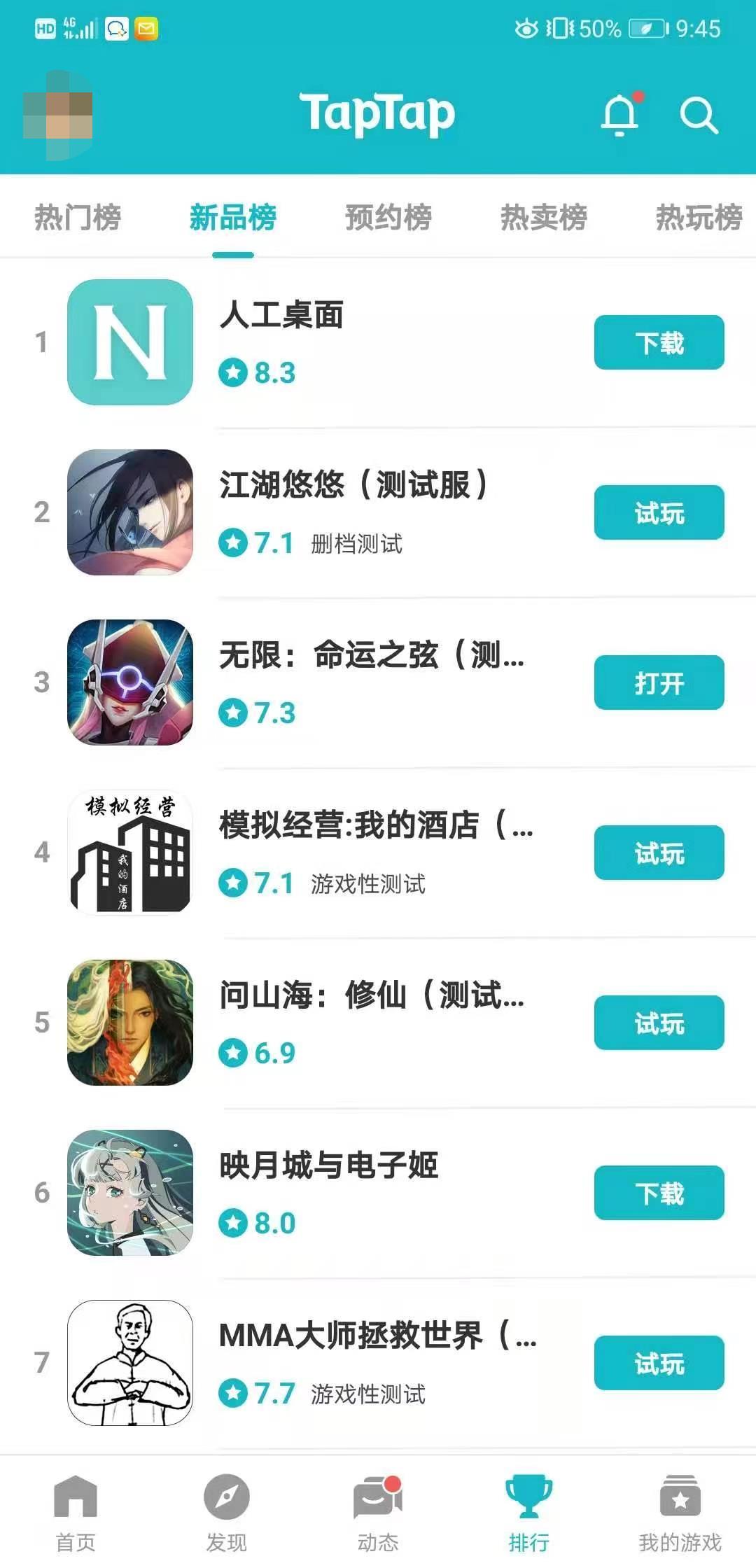Open the 问山海：修仙 game icon
This screenshot has height=1568, width=756.
(130, 1023)
